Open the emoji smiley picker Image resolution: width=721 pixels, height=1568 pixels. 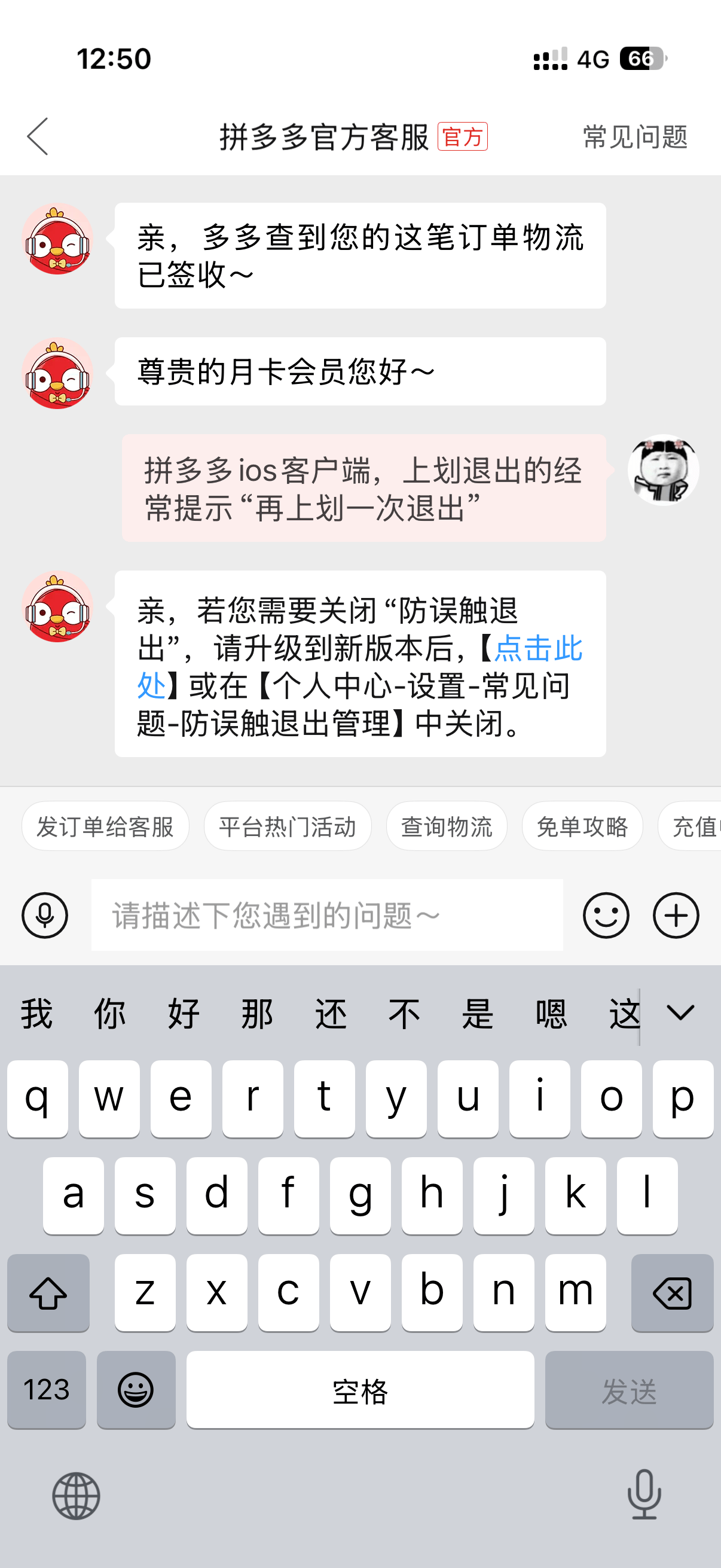click(606, 915)
